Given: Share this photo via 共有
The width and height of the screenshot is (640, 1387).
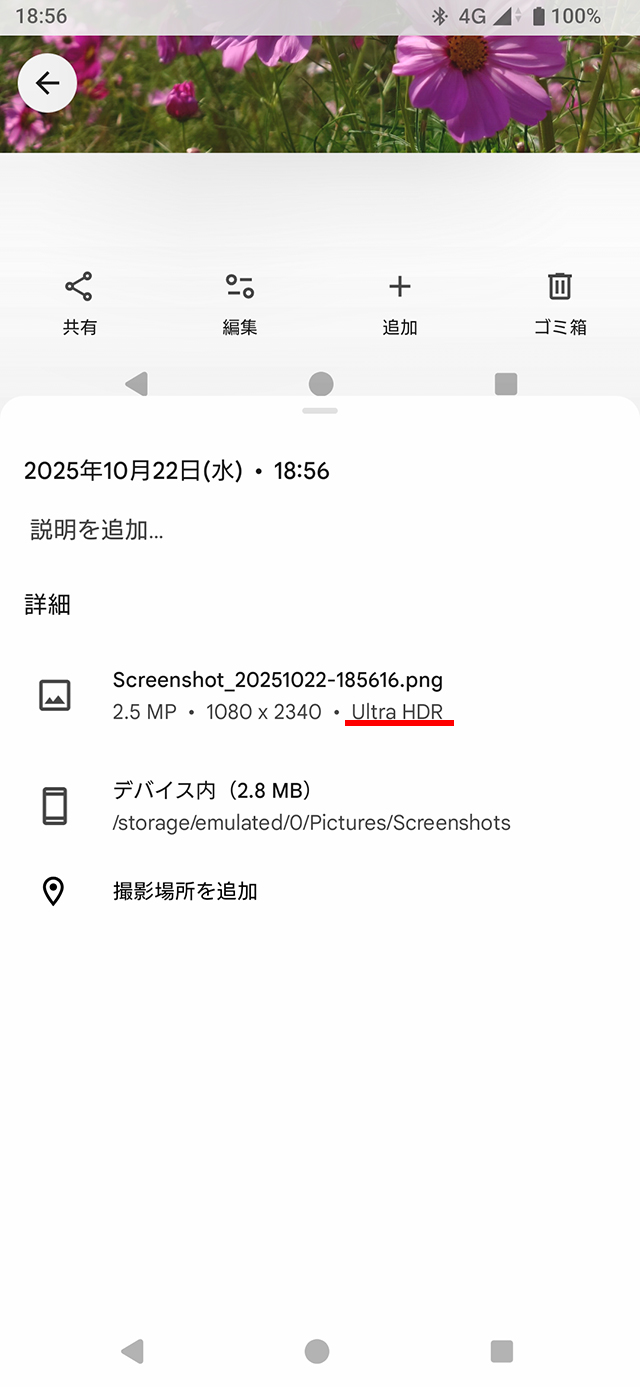Looking at the screenshot, I should coord(79,302).
